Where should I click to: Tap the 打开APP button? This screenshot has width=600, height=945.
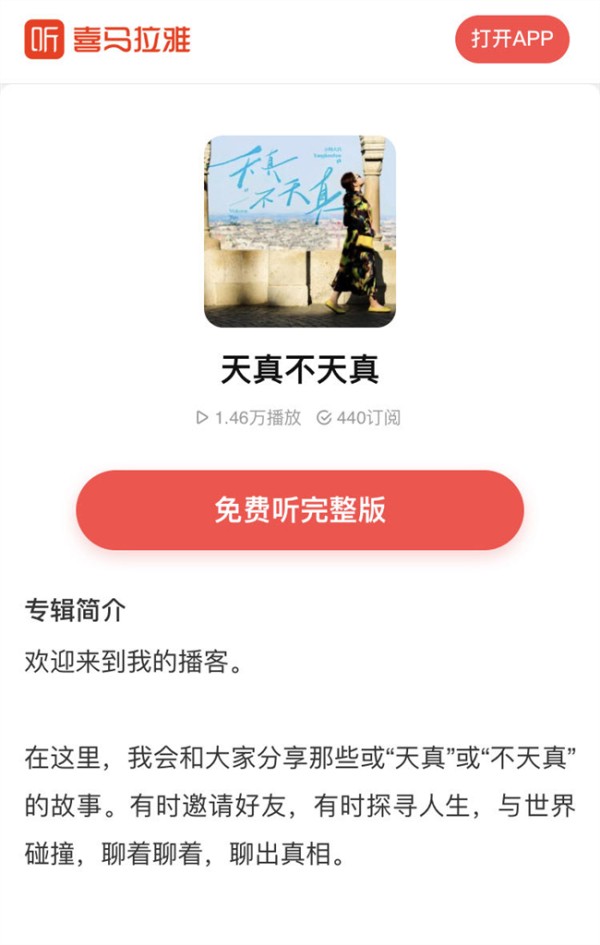coord(512,39)
